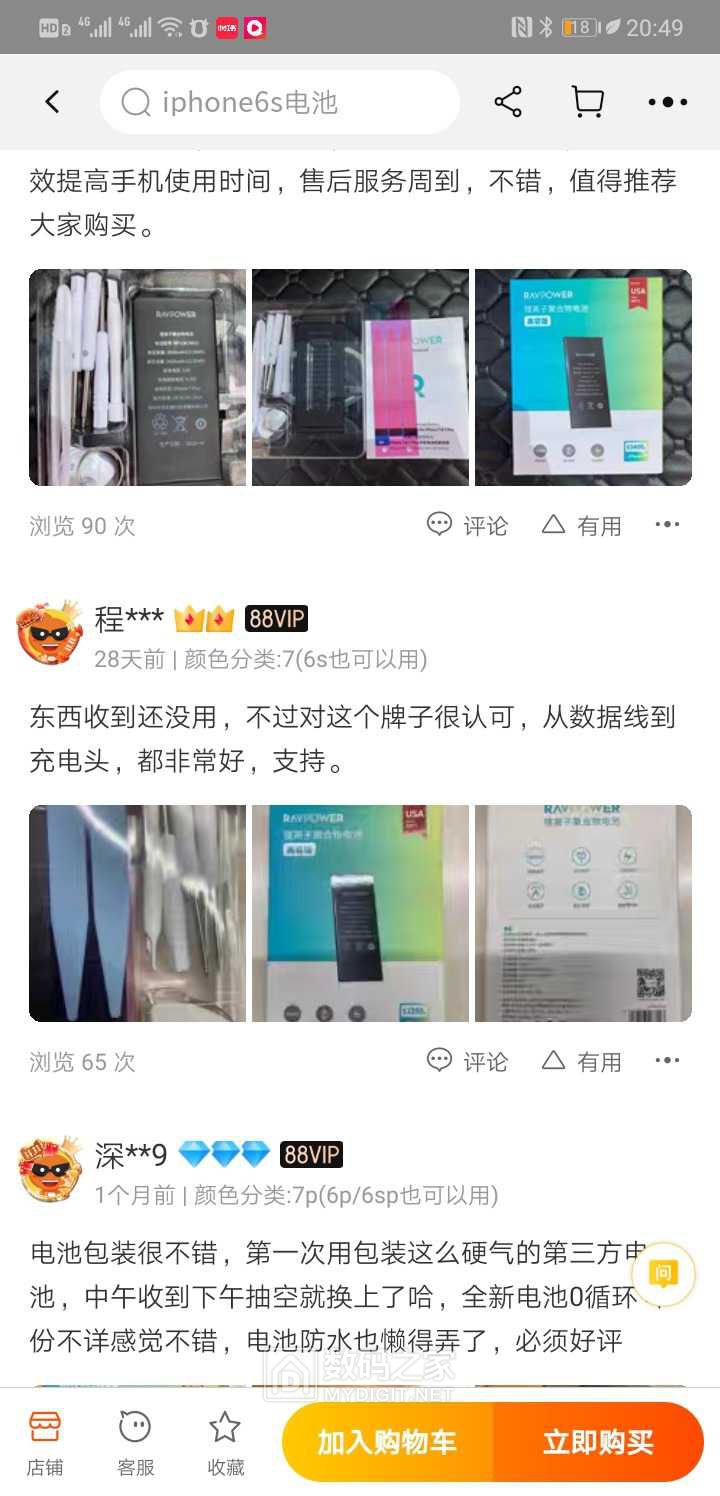Viewport: 720px width, 1496px height.
Task: Open the top-right overflow menu
Action: tap(667, 102)
